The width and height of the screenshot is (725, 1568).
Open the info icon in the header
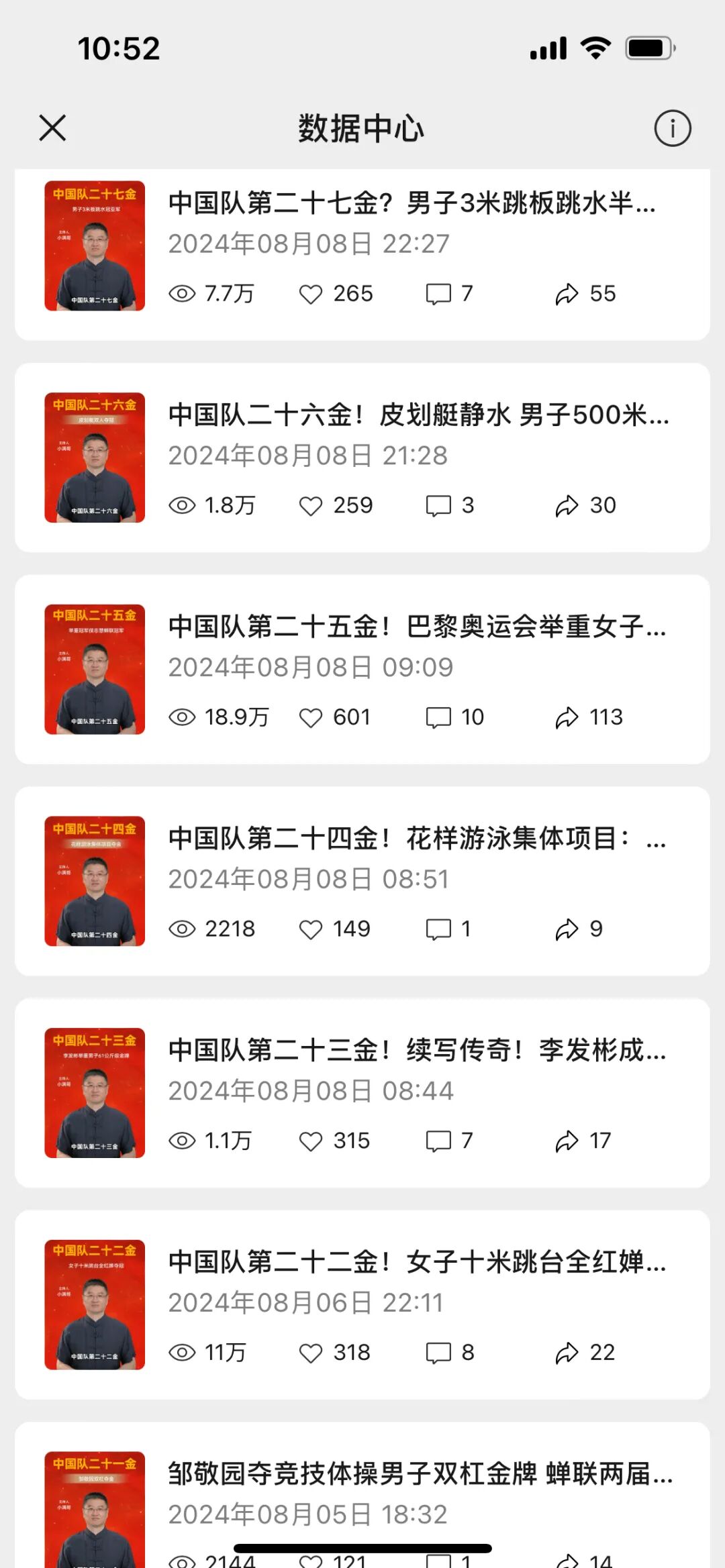point(672,127)
